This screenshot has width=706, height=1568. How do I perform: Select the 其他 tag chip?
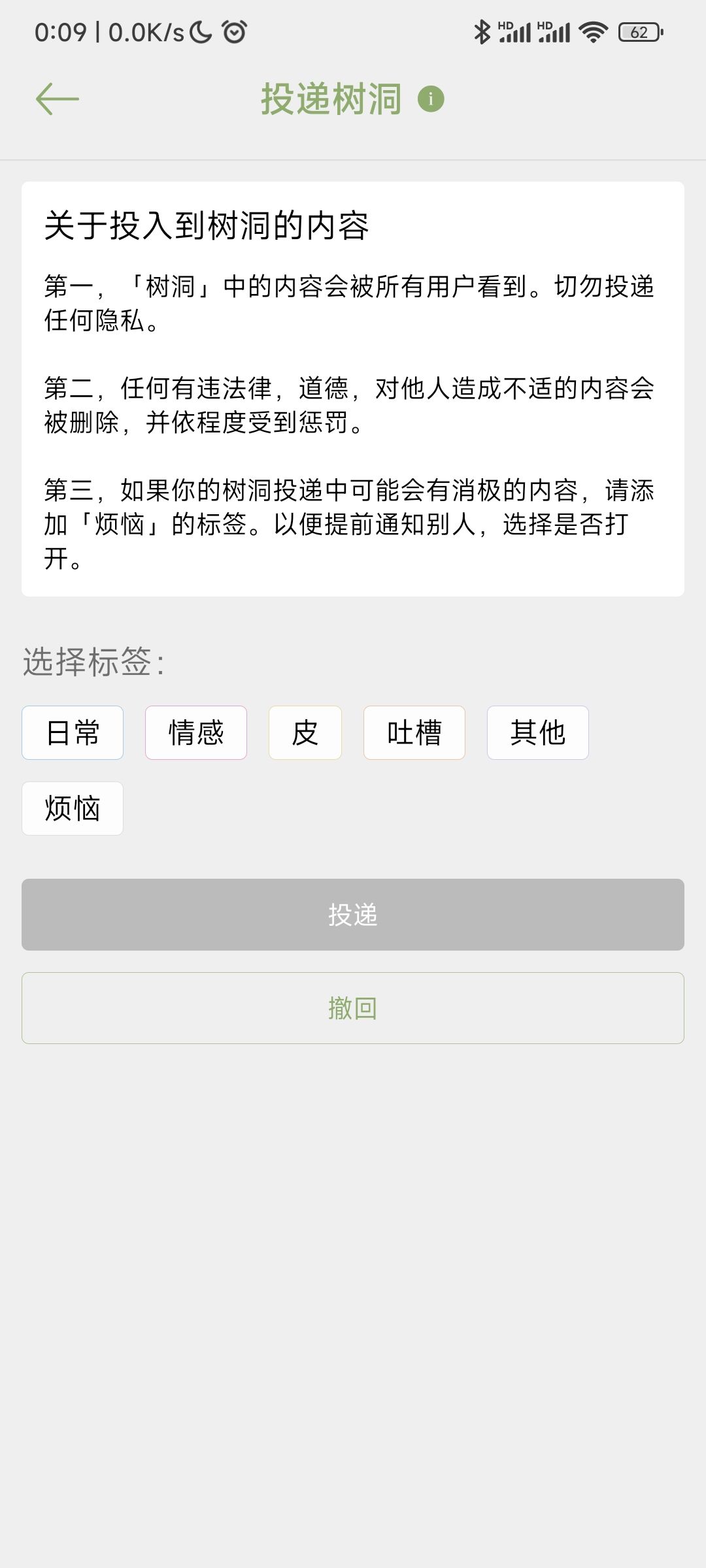[537, 733]
